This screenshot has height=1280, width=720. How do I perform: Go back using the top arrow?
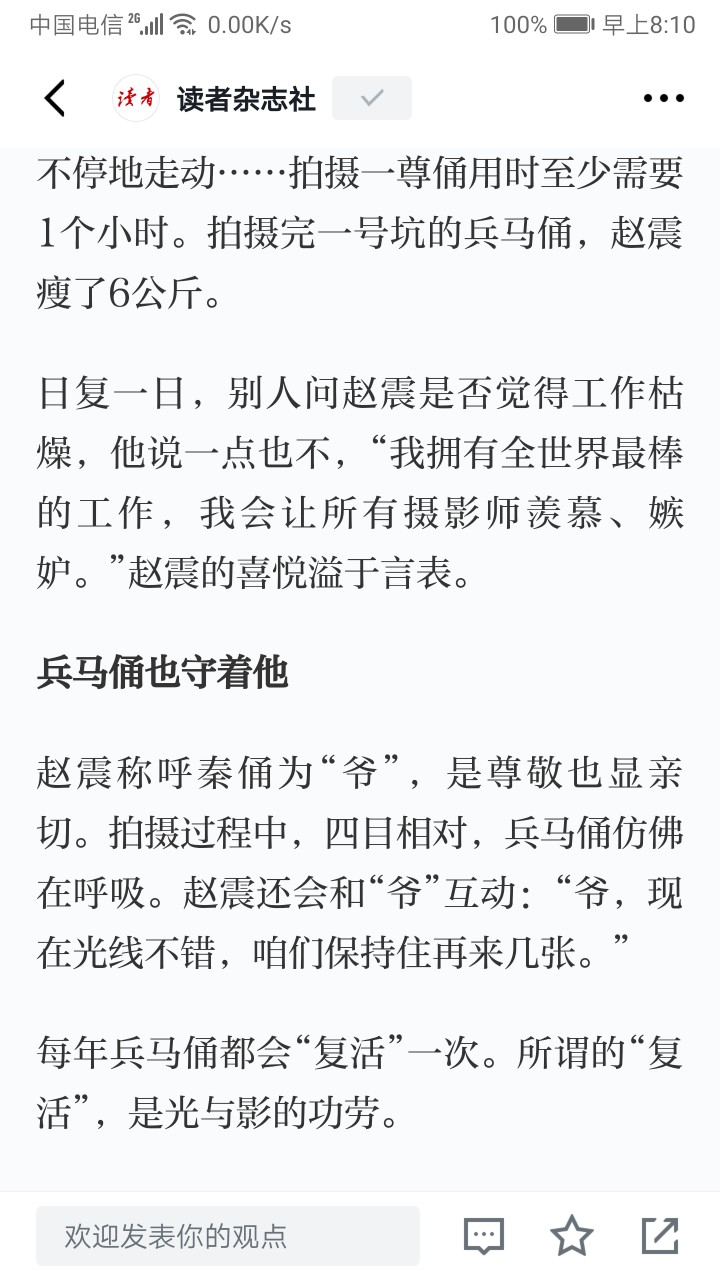point(55,98)
